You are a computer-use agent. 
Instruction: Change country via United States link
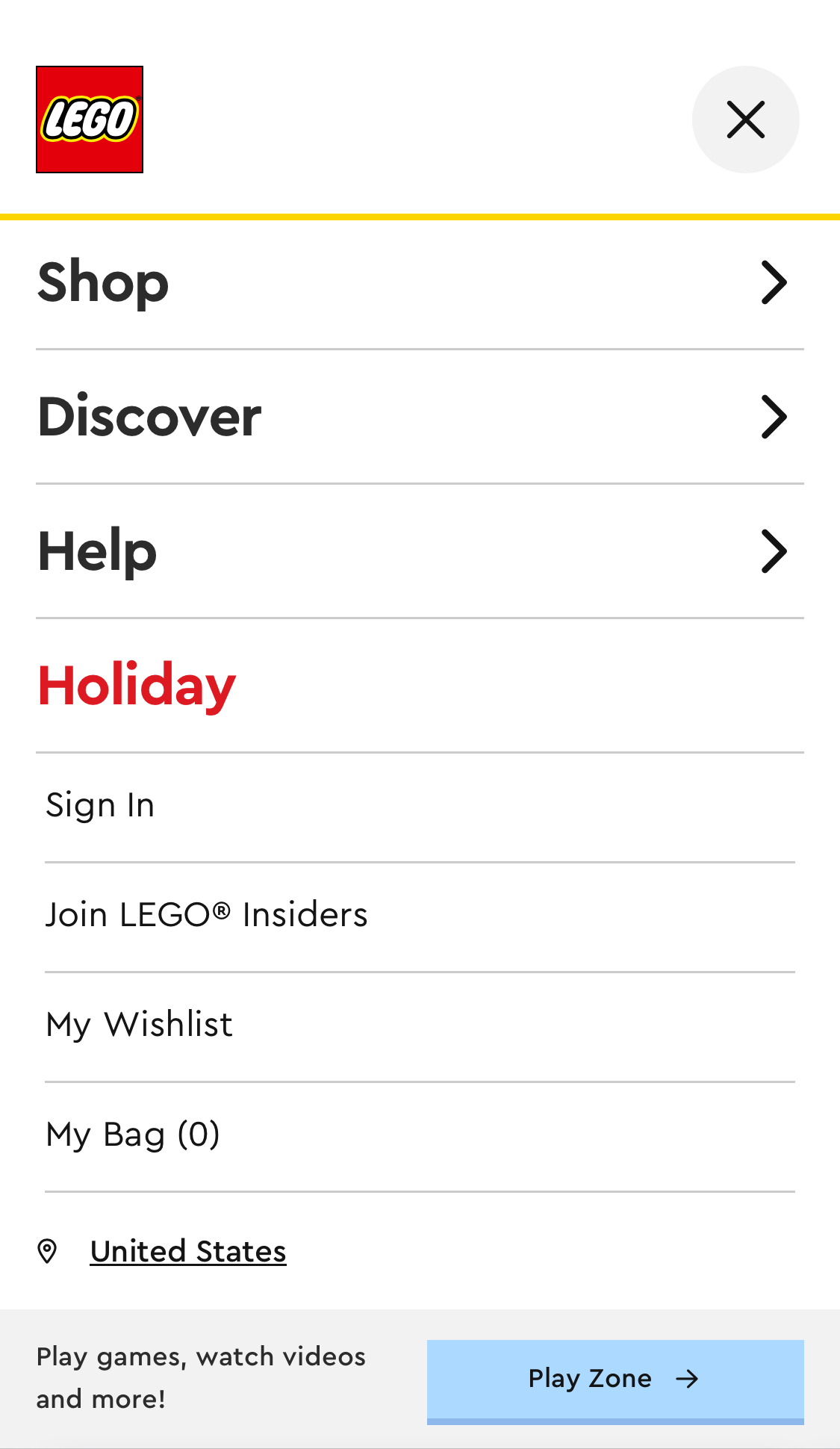point(187,1252)
